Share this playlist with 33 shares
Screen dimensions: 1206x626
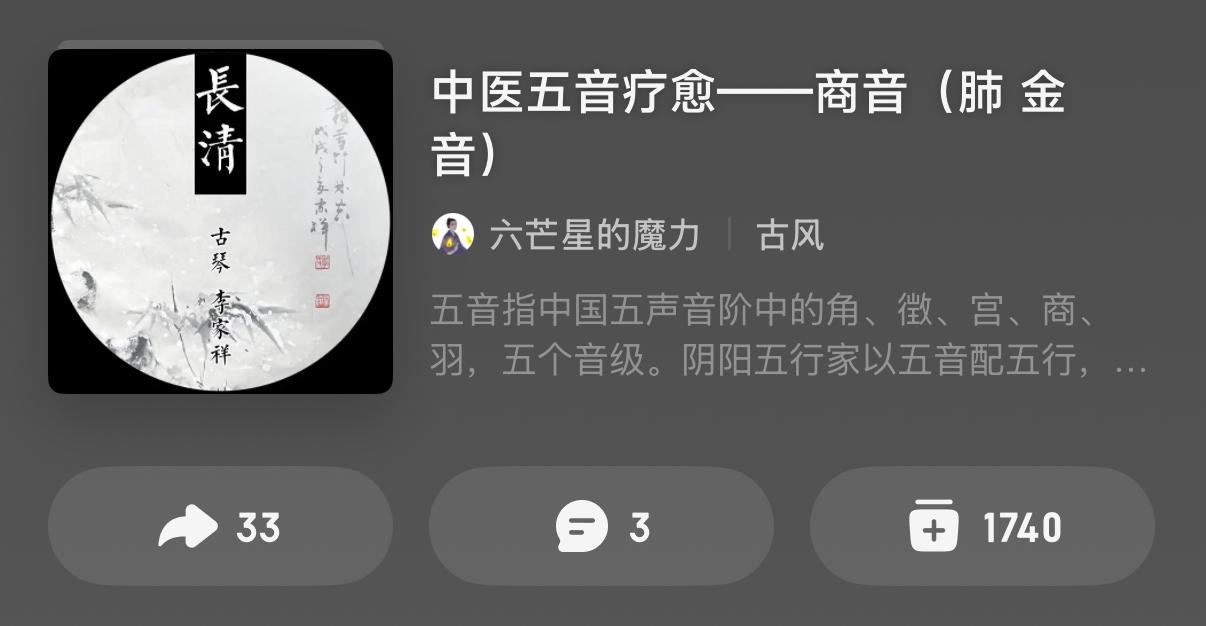[x=220, y=526]
